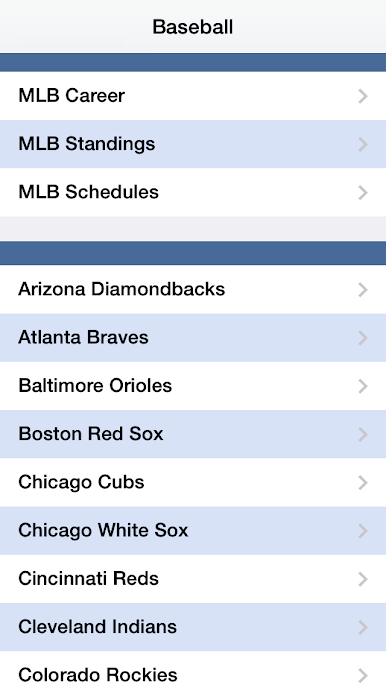Open Chicago Cubs team page
This screenshot has width=386, height=685.
[x=193, y=482]
